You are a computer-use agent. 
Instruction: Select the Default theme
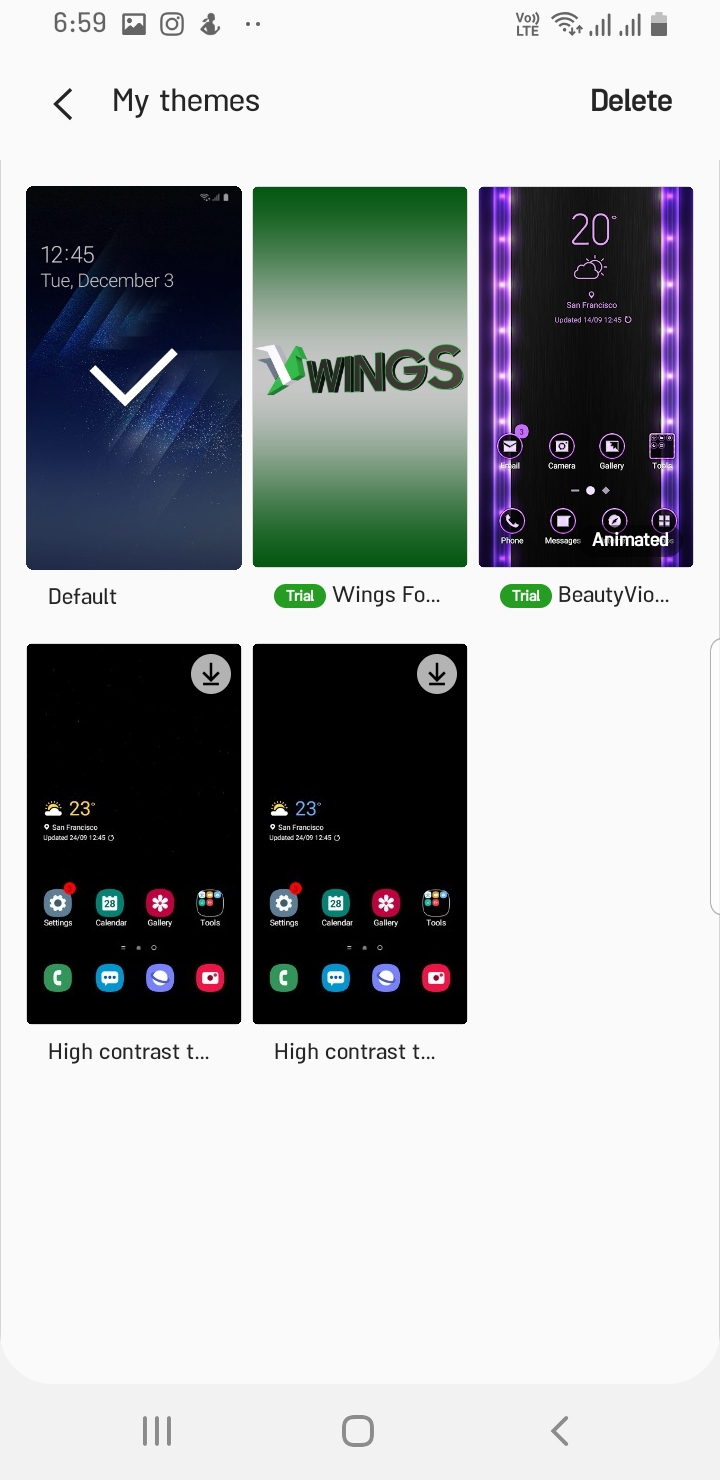pyautogui.click(x=134, y=378)
